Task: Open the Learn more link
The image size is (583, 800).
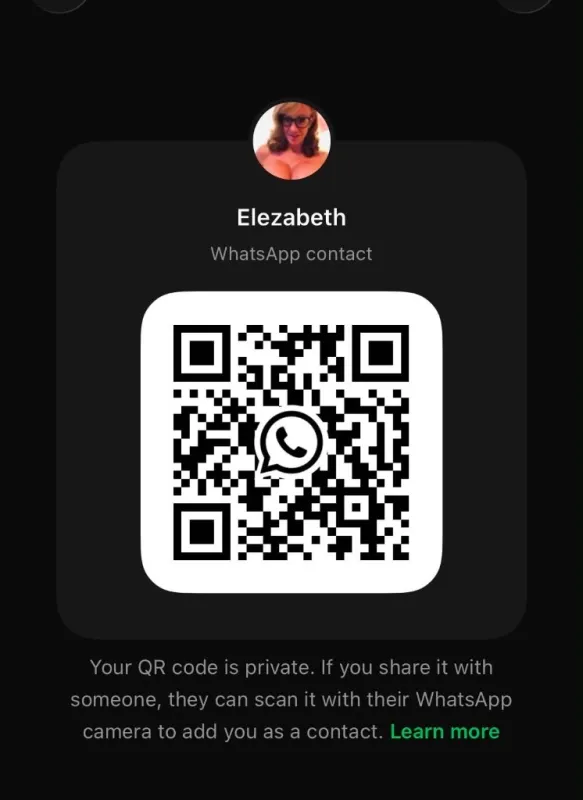Action: click(445, 731)
